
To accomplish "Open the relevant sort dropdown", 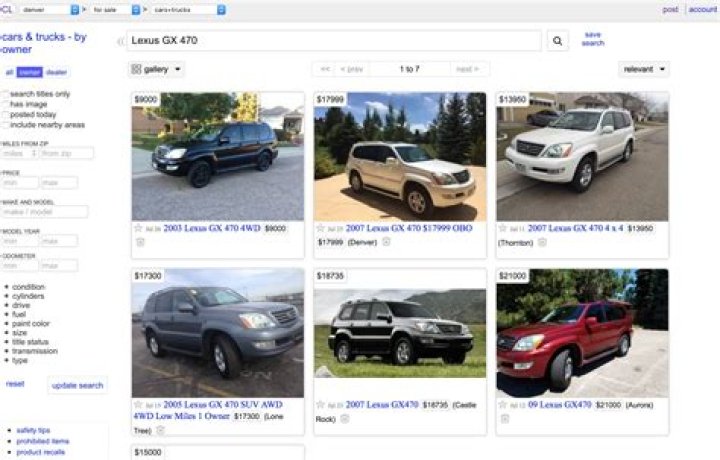I will (643, 69).
